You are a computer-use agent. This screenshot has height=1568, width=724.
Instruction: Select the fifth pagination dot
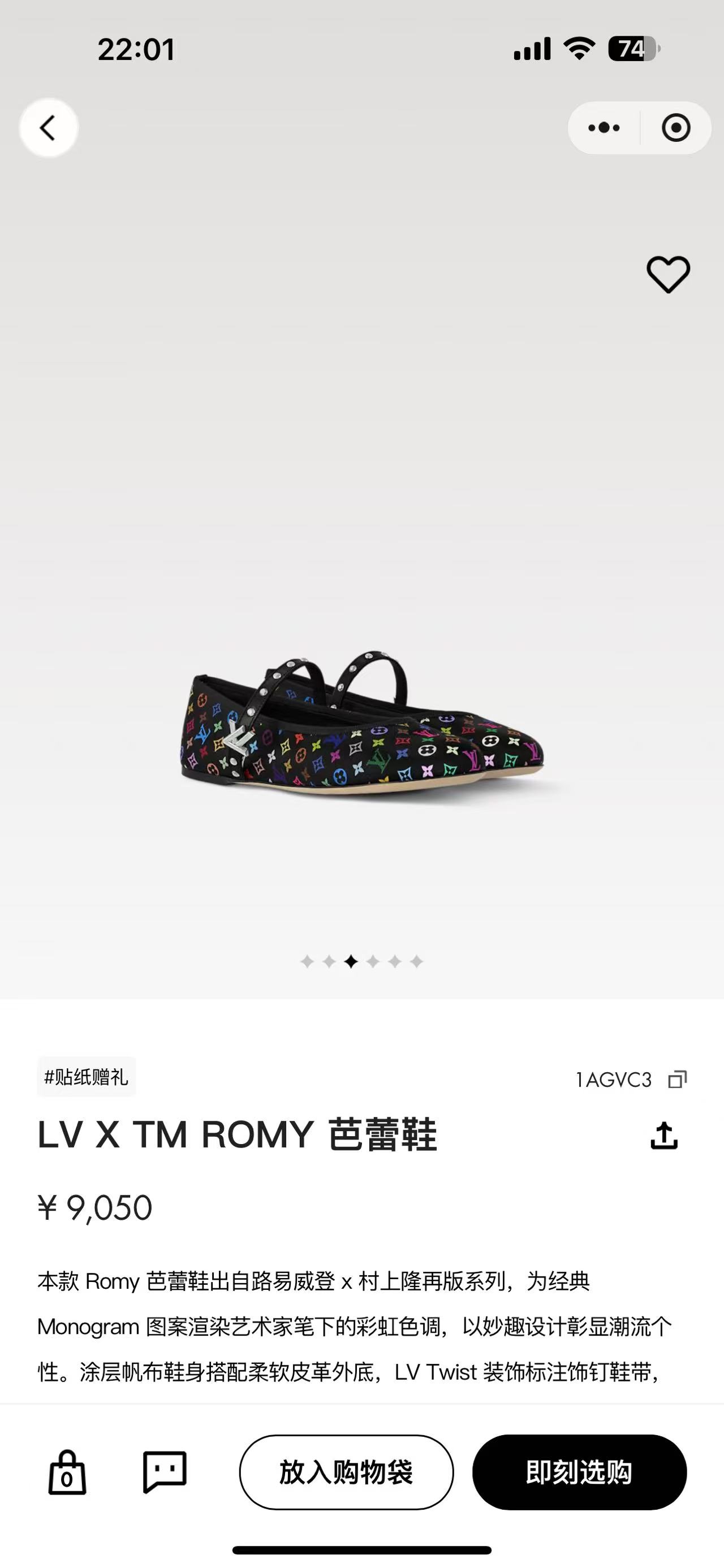tap(395, 960)
